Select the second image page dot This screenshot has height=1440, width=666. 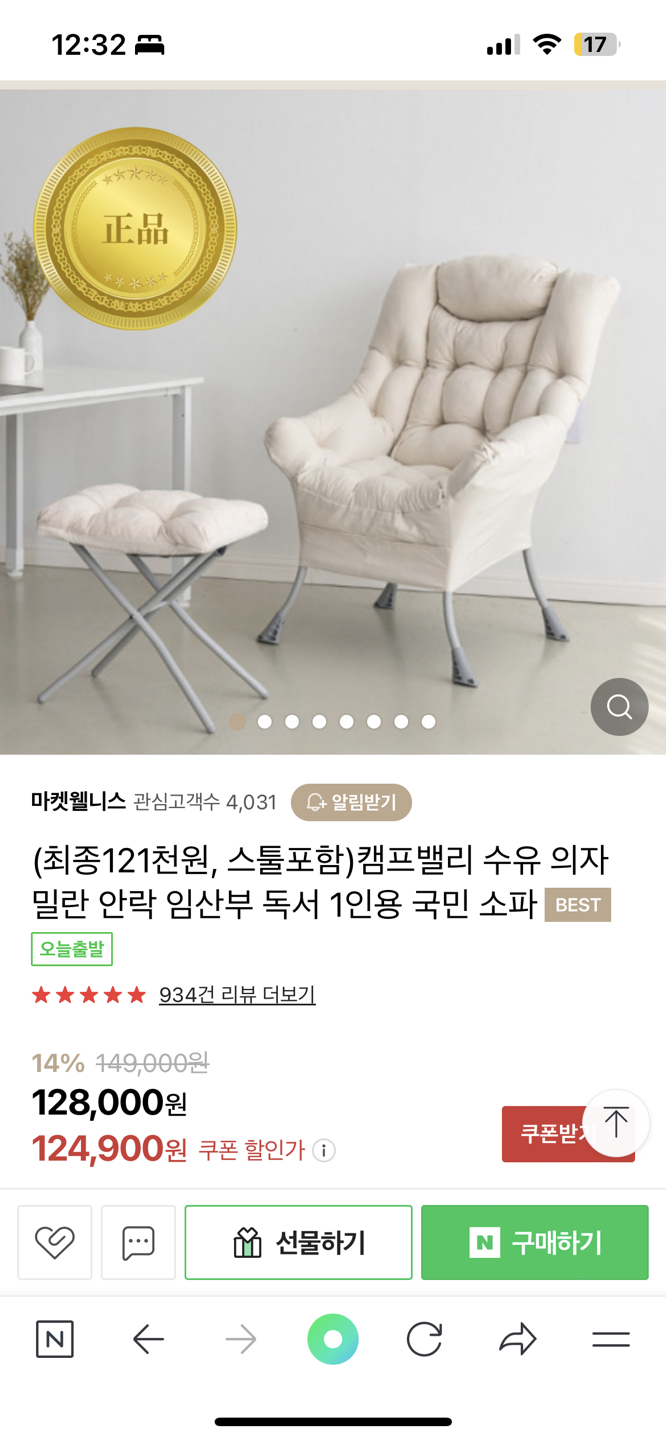265,721
